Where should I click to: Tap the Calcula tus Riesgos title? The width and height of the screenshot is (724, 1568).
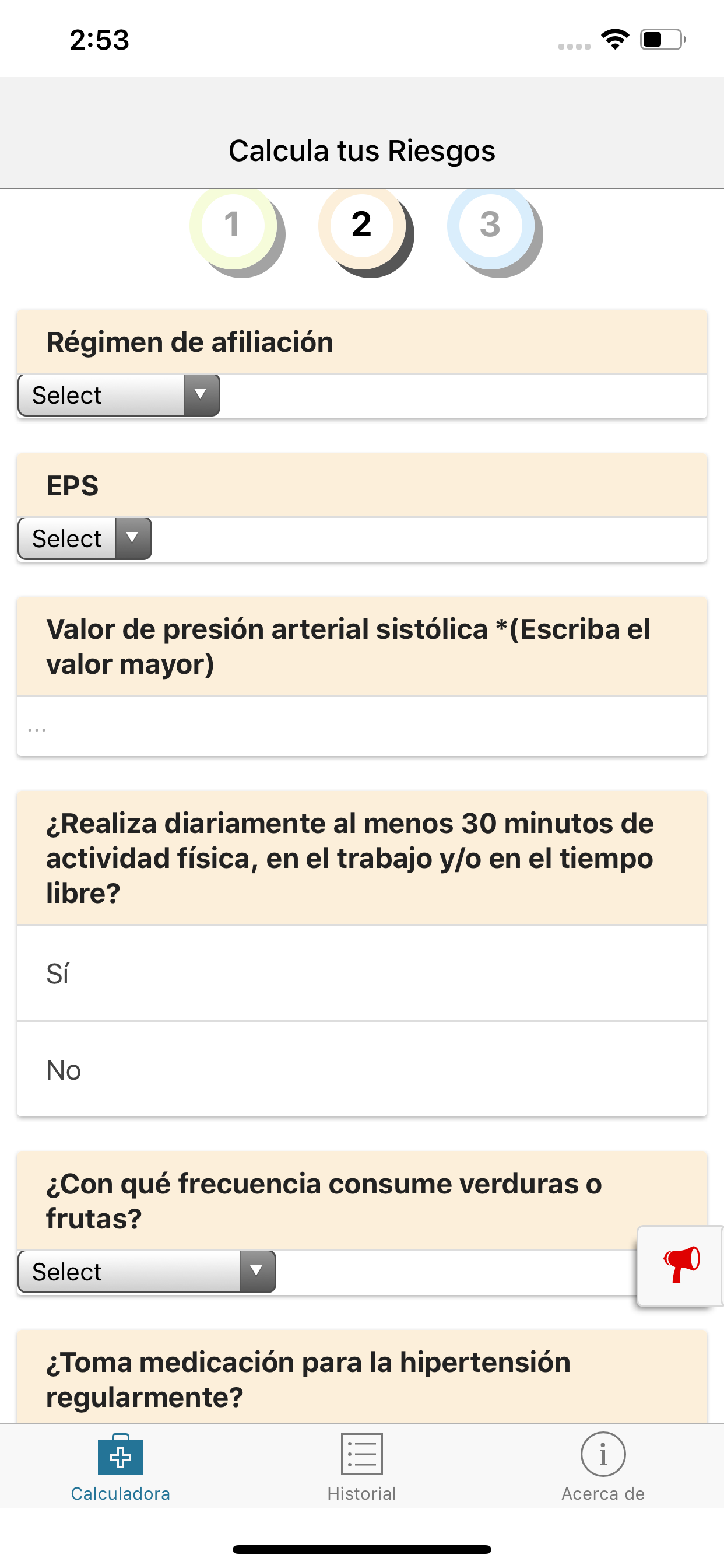click(x=361, y=150)
